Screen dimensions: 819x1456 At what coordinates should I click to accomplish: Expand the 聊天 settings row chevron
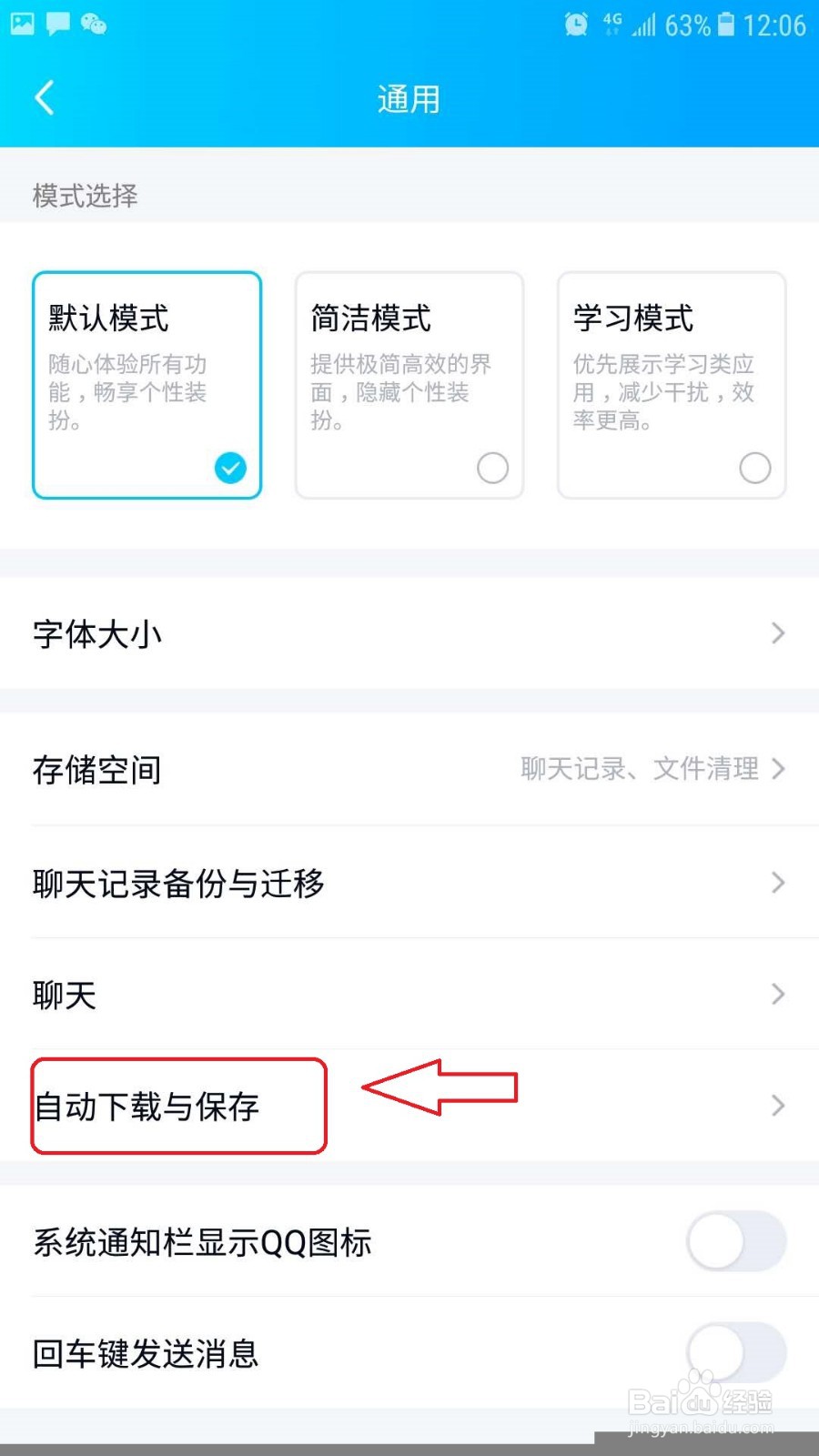click(778, 994)
